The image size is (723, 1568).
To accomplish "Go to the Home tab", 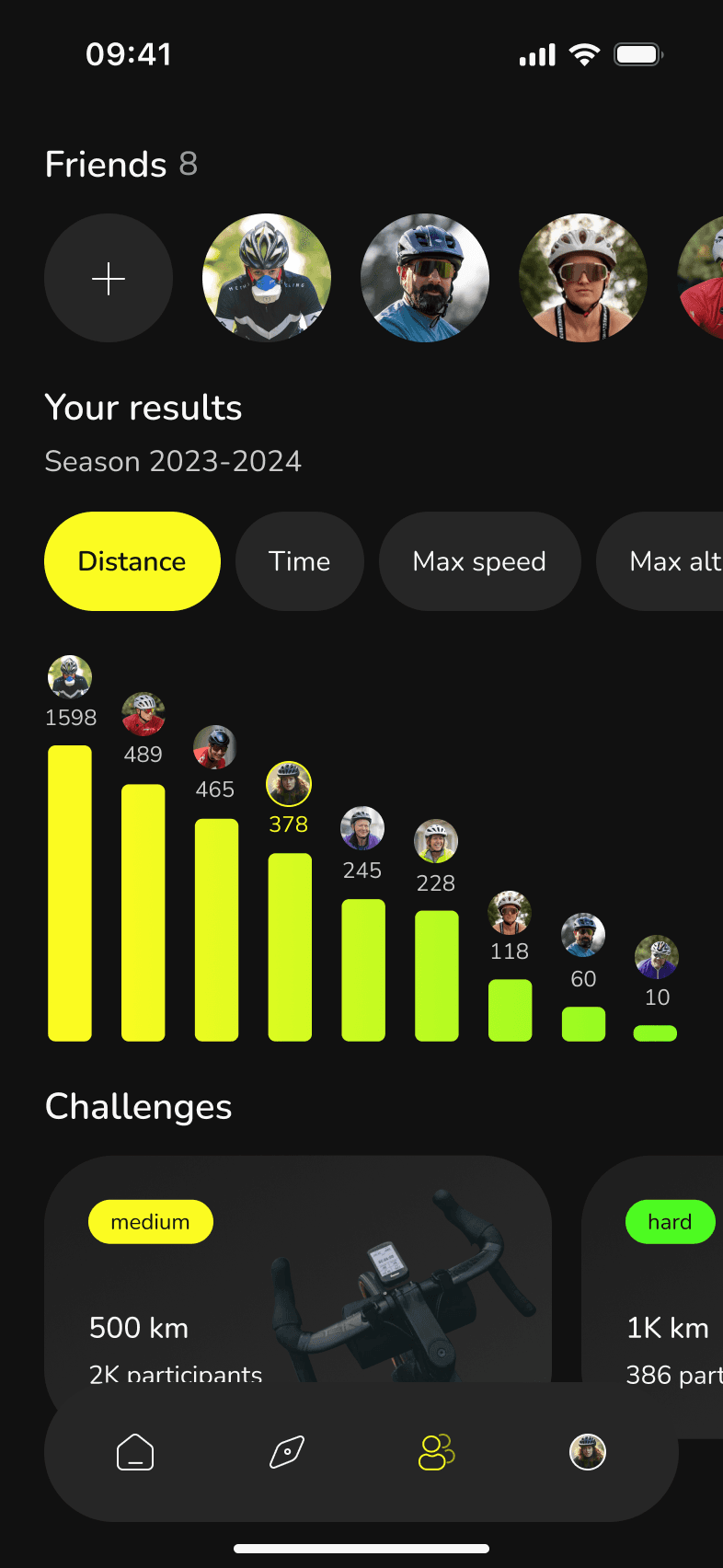I will click(135, 1452).
